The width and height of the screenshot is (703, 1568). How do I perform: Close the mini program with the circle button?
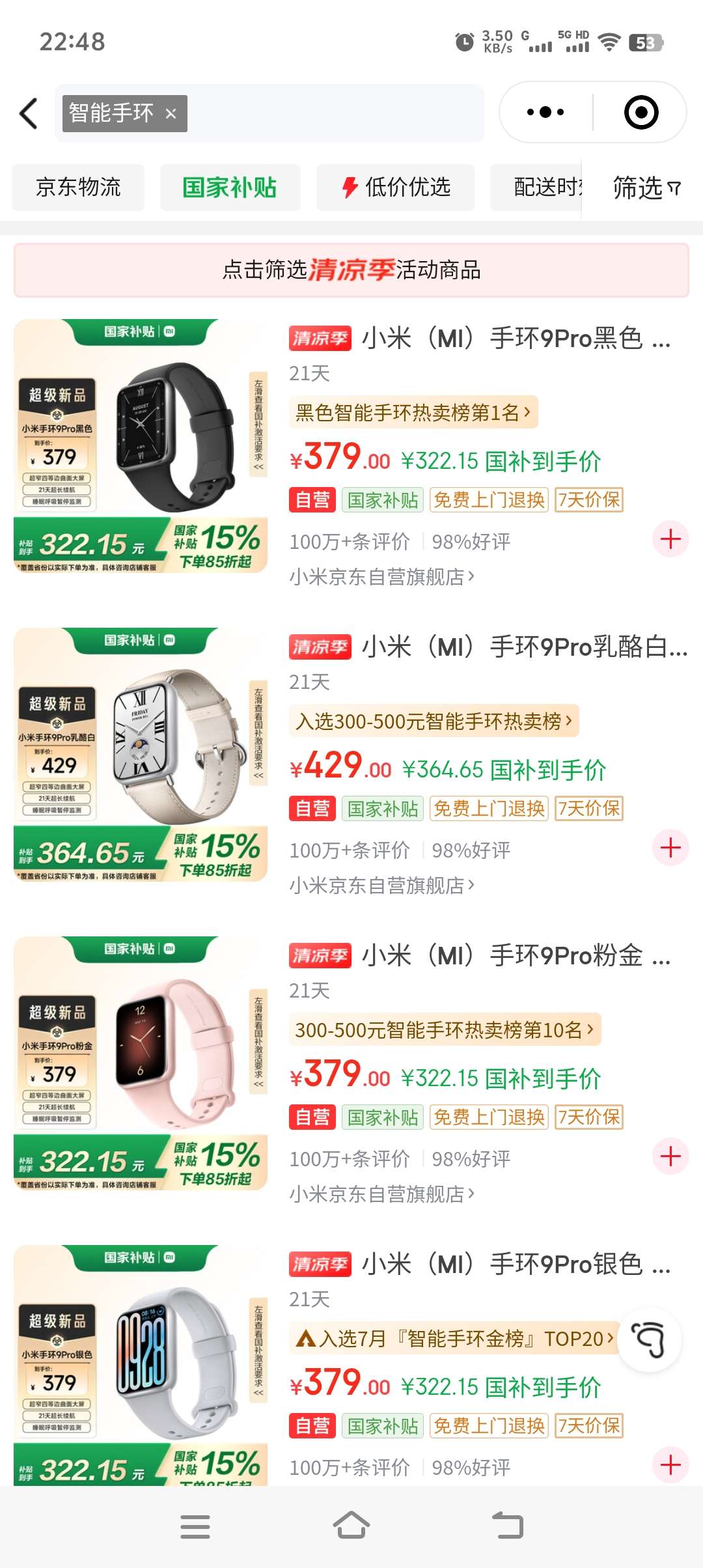pos(641,112)
